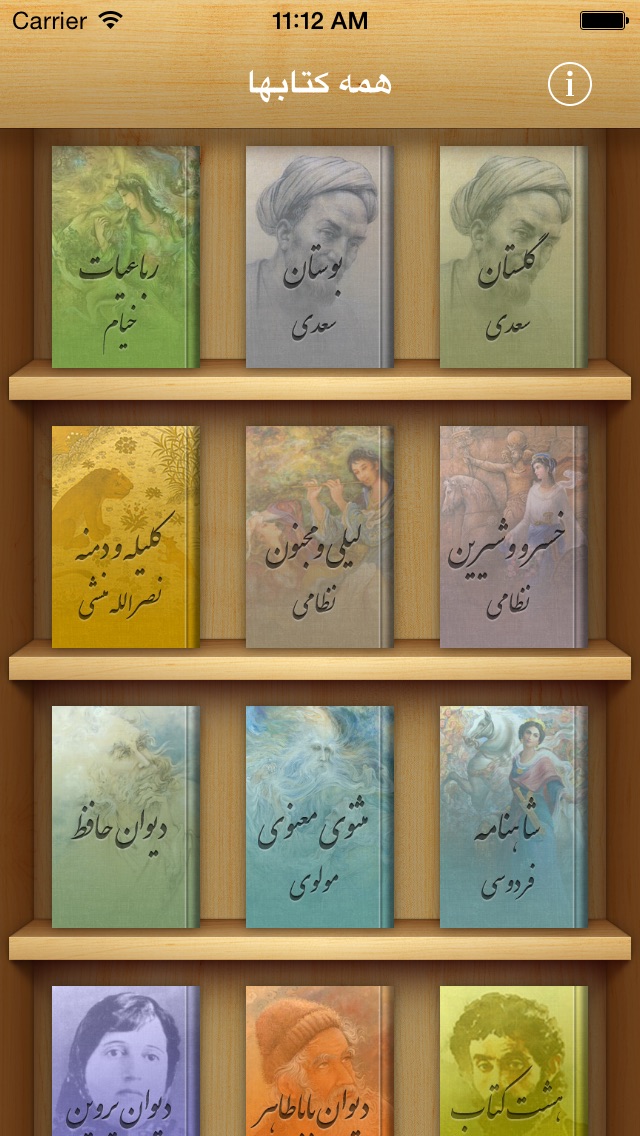The height and width of the screenshot is (1136, 640).
Task: Open the info button in the header
Action: click(570, 85)
